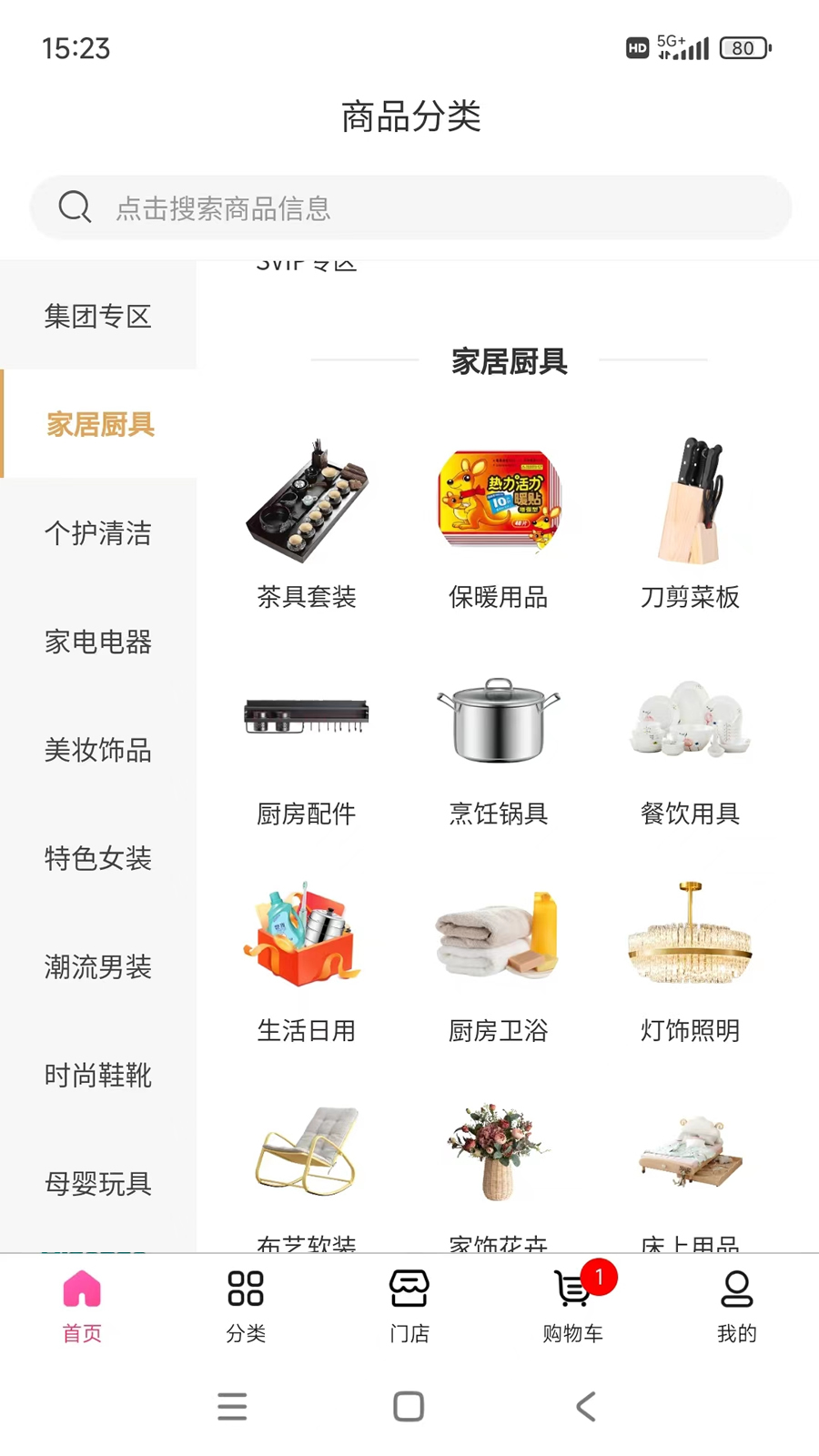Screen dimensions: 819x1456
Task: Select the 美妆饰品 category
Action: pos(98,750)
